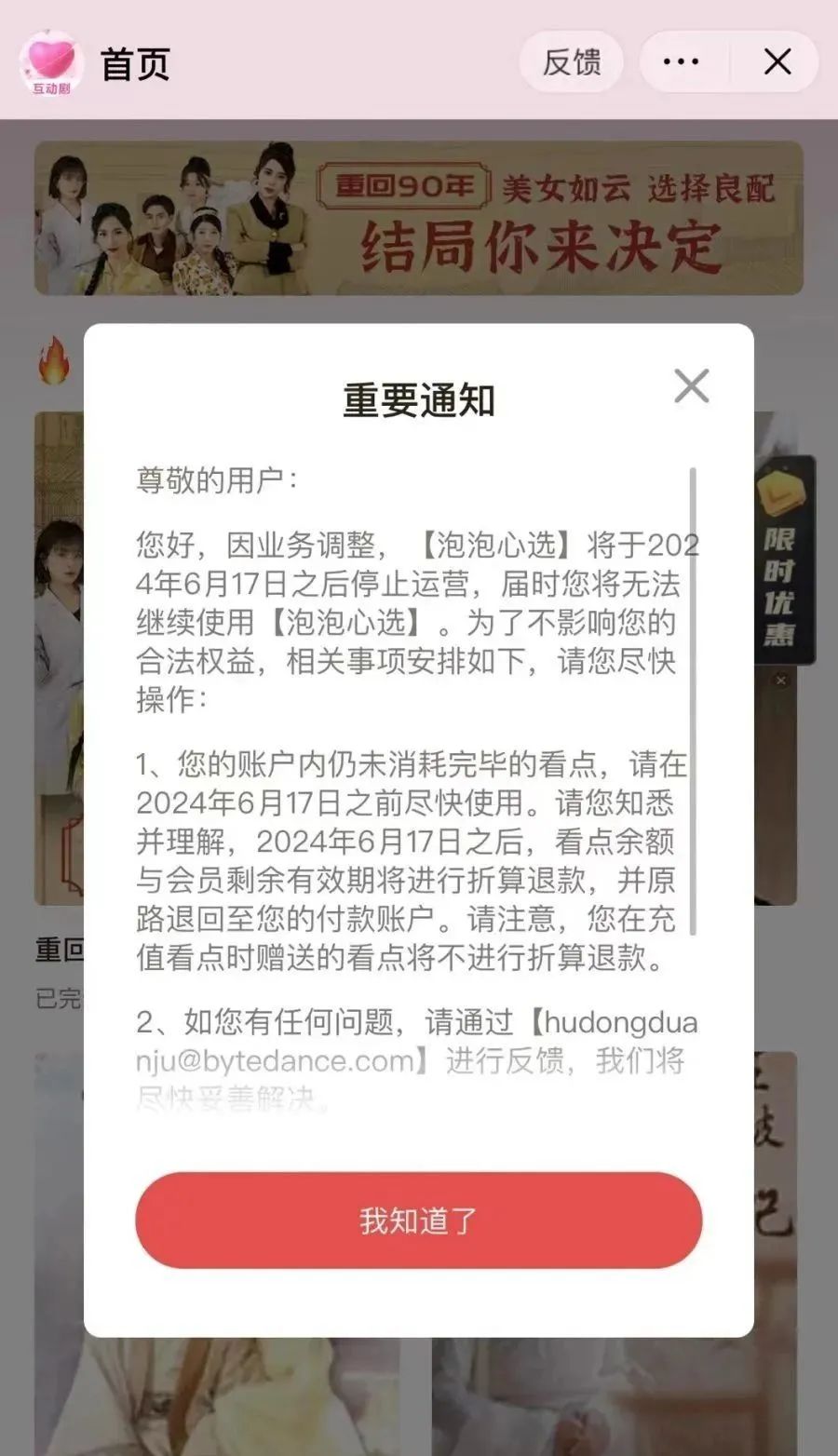
Task: Open the three-dot overflow menu
Action: tap(682, 62)
